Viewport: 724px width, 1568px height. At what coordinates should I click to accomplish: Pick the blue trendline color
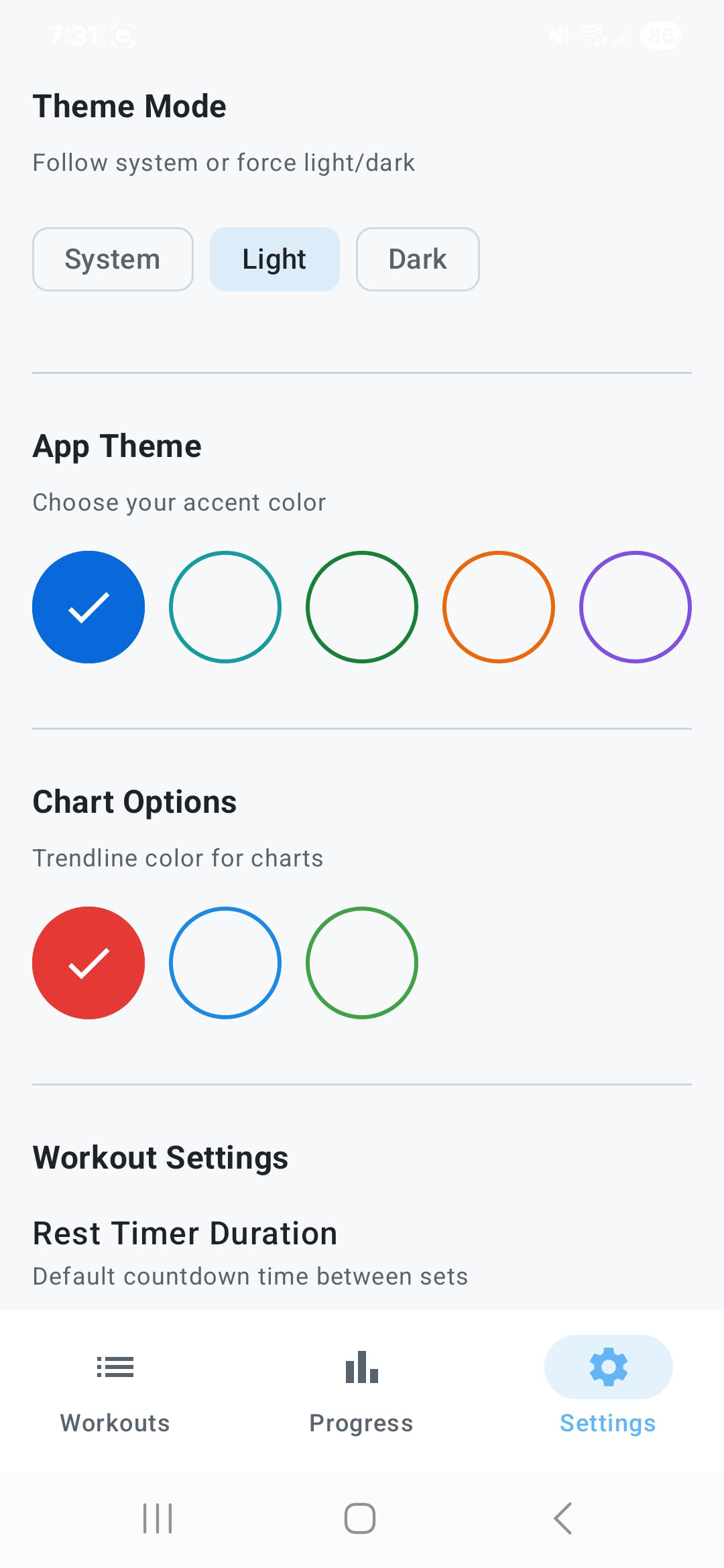(225, 963)
